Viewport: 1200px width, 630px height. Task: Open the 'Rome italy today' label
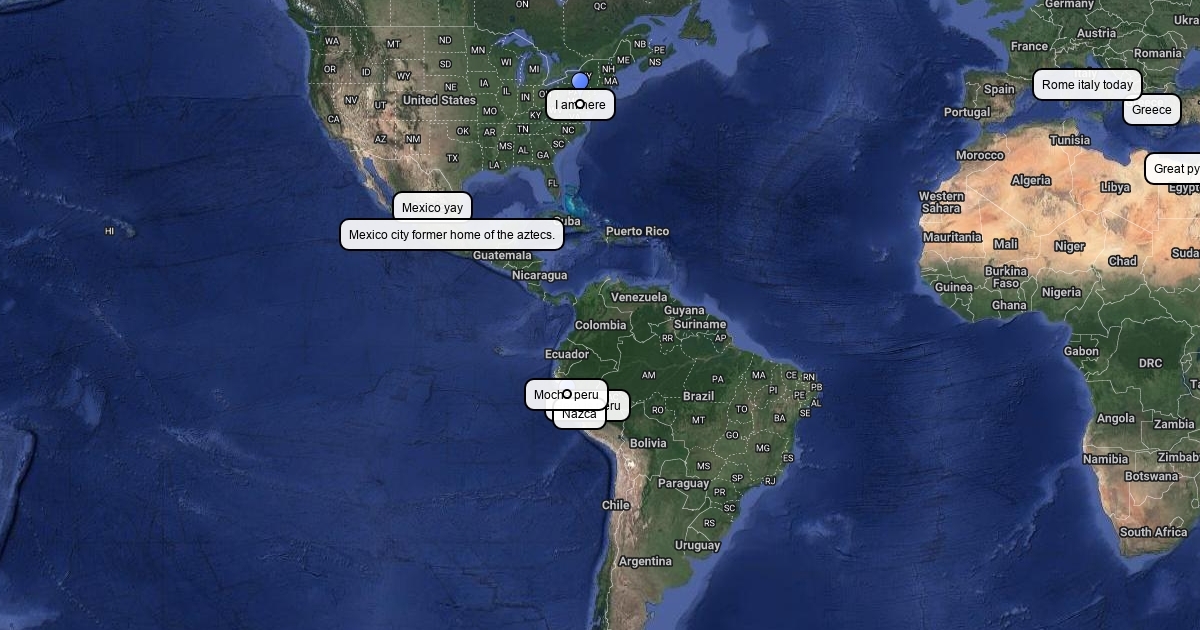tap(1087, 85)
